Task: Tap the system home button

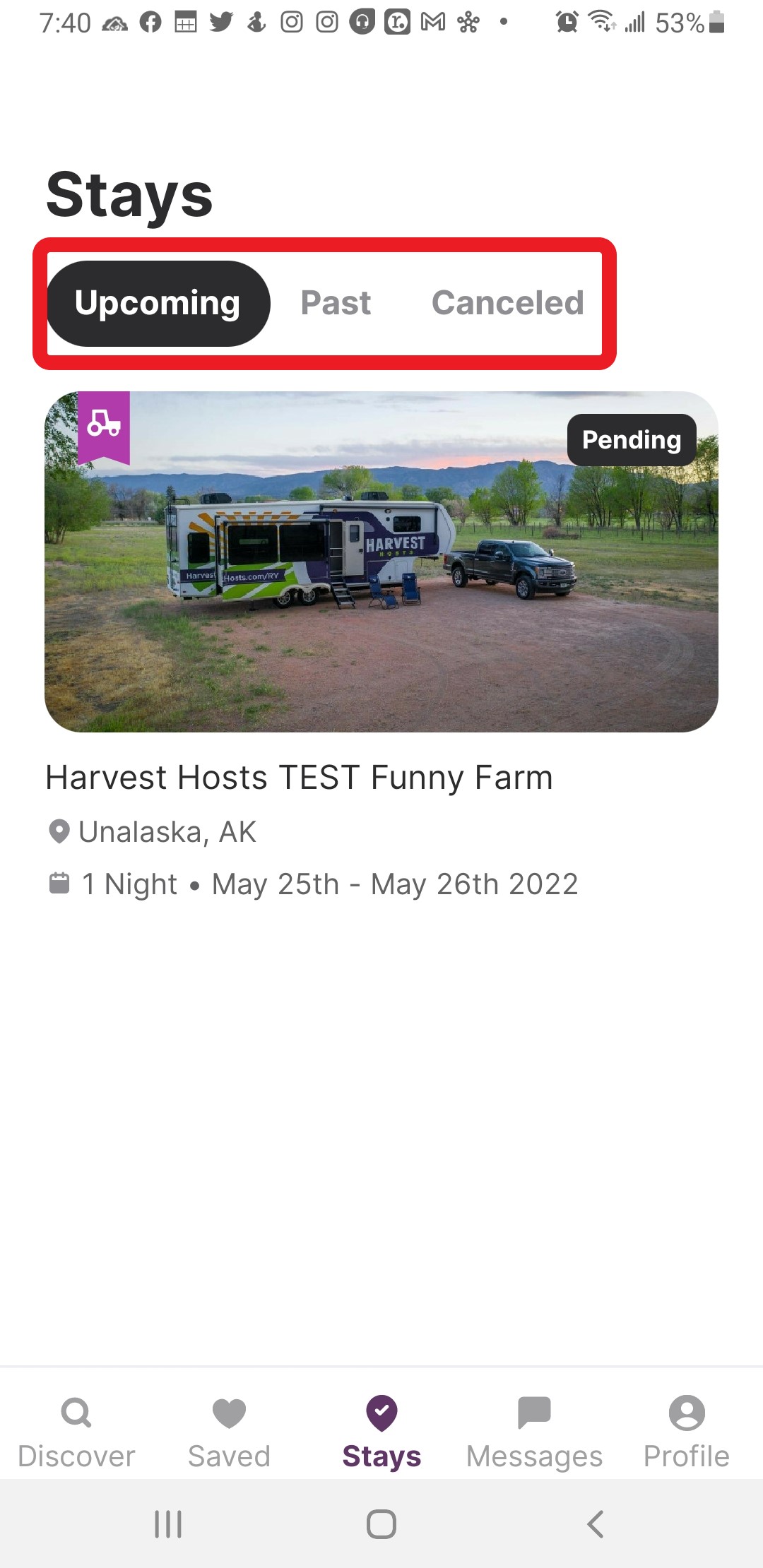Action: point(381,1524)
